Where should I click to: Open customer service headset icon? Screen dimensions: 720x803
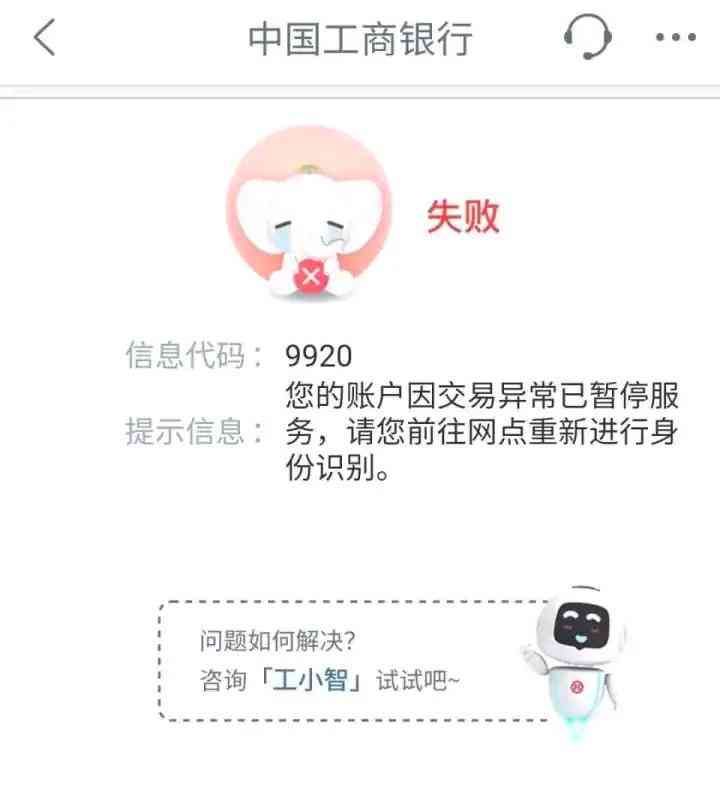[x=586, y=38]
